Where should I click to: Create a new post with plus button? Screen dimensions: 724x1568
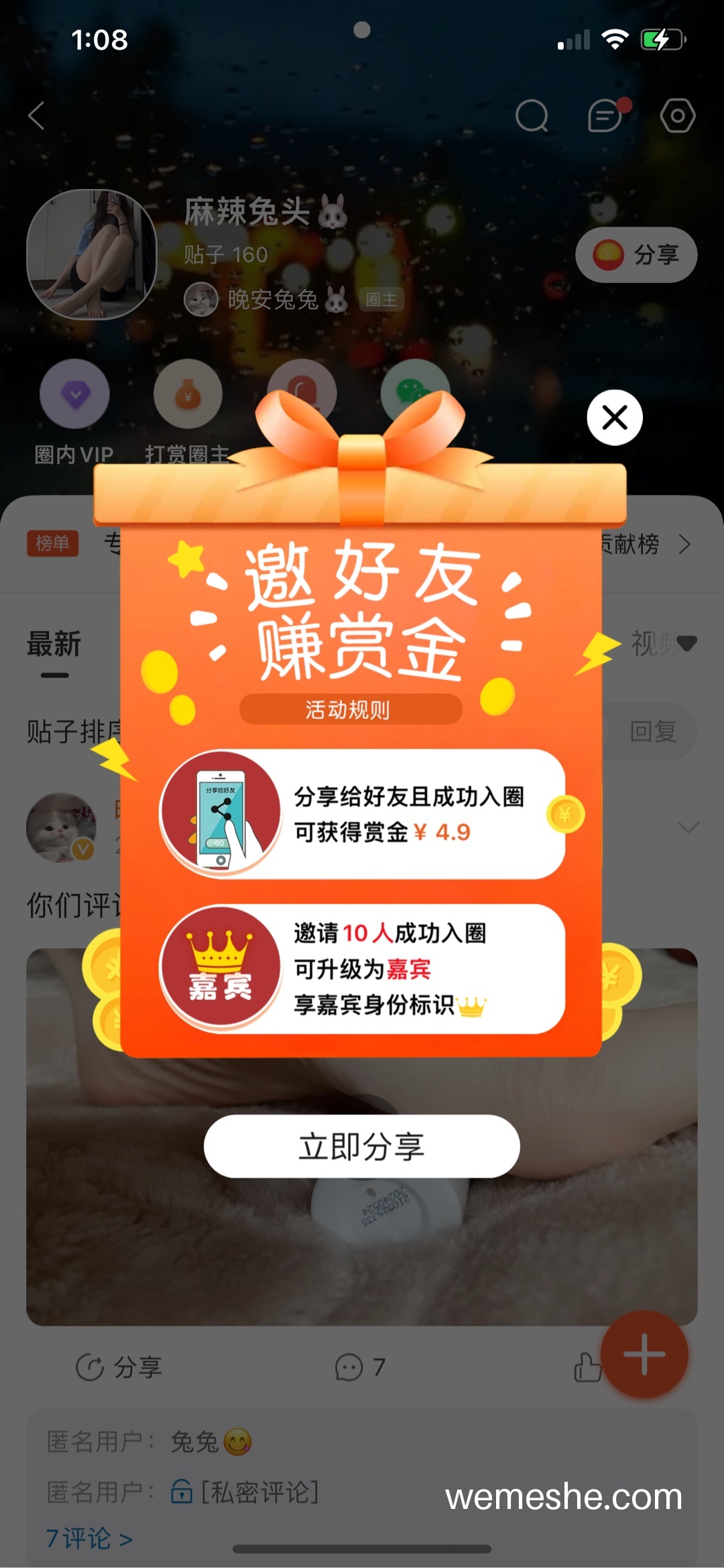(x=644, y=1354)
